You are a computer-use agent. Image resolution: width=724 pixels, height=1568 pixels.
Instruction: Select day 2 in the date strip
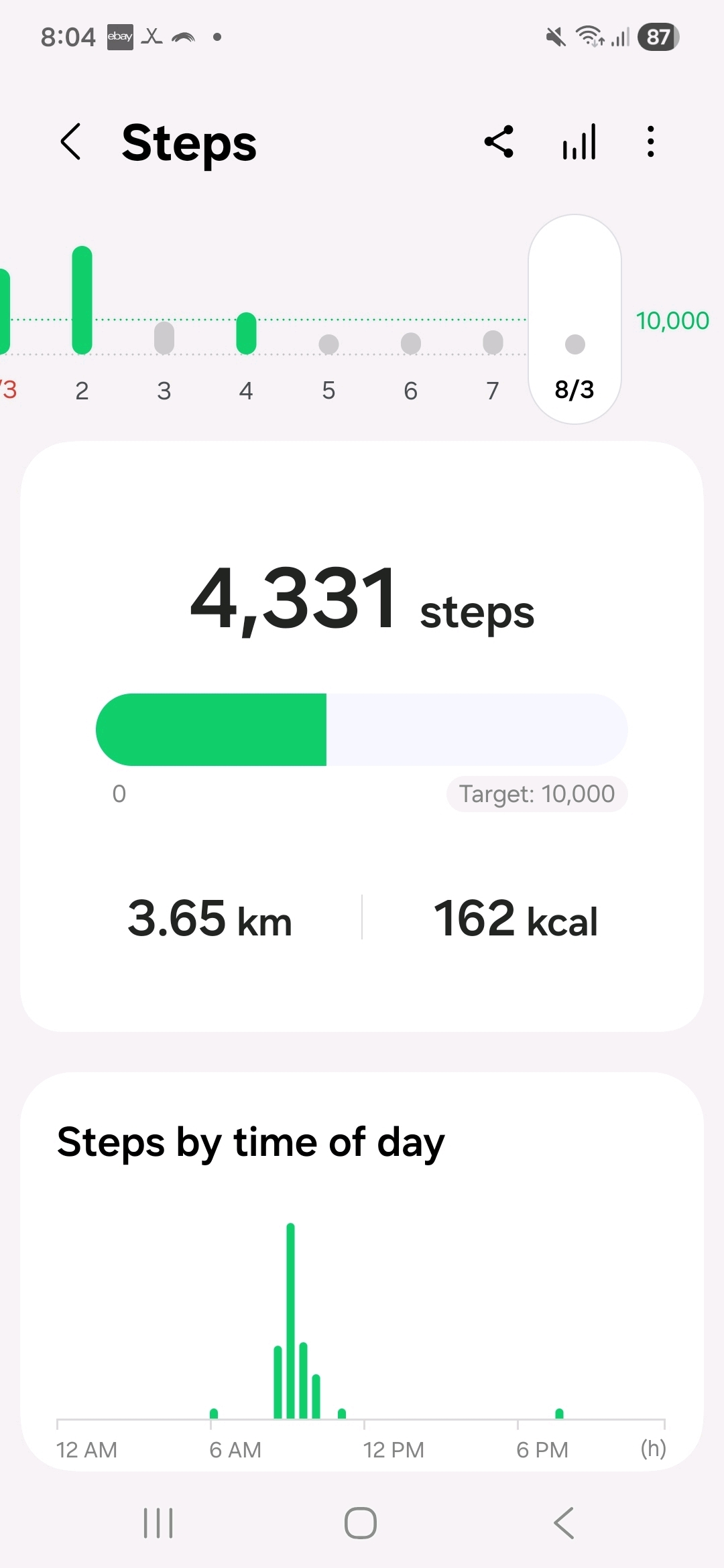pyautogui.click(x=82, y=322)
